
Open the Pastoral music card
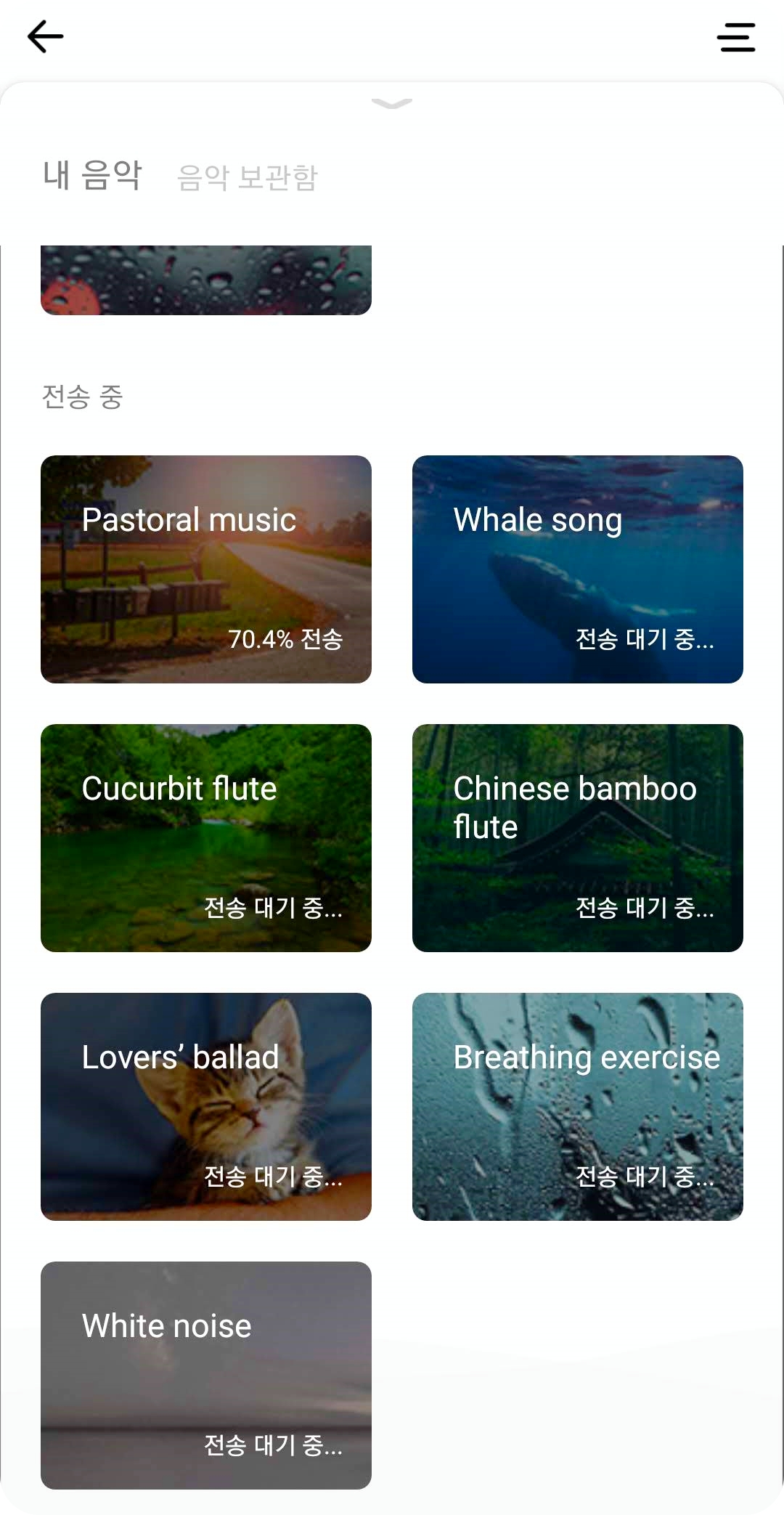point(206,569)
